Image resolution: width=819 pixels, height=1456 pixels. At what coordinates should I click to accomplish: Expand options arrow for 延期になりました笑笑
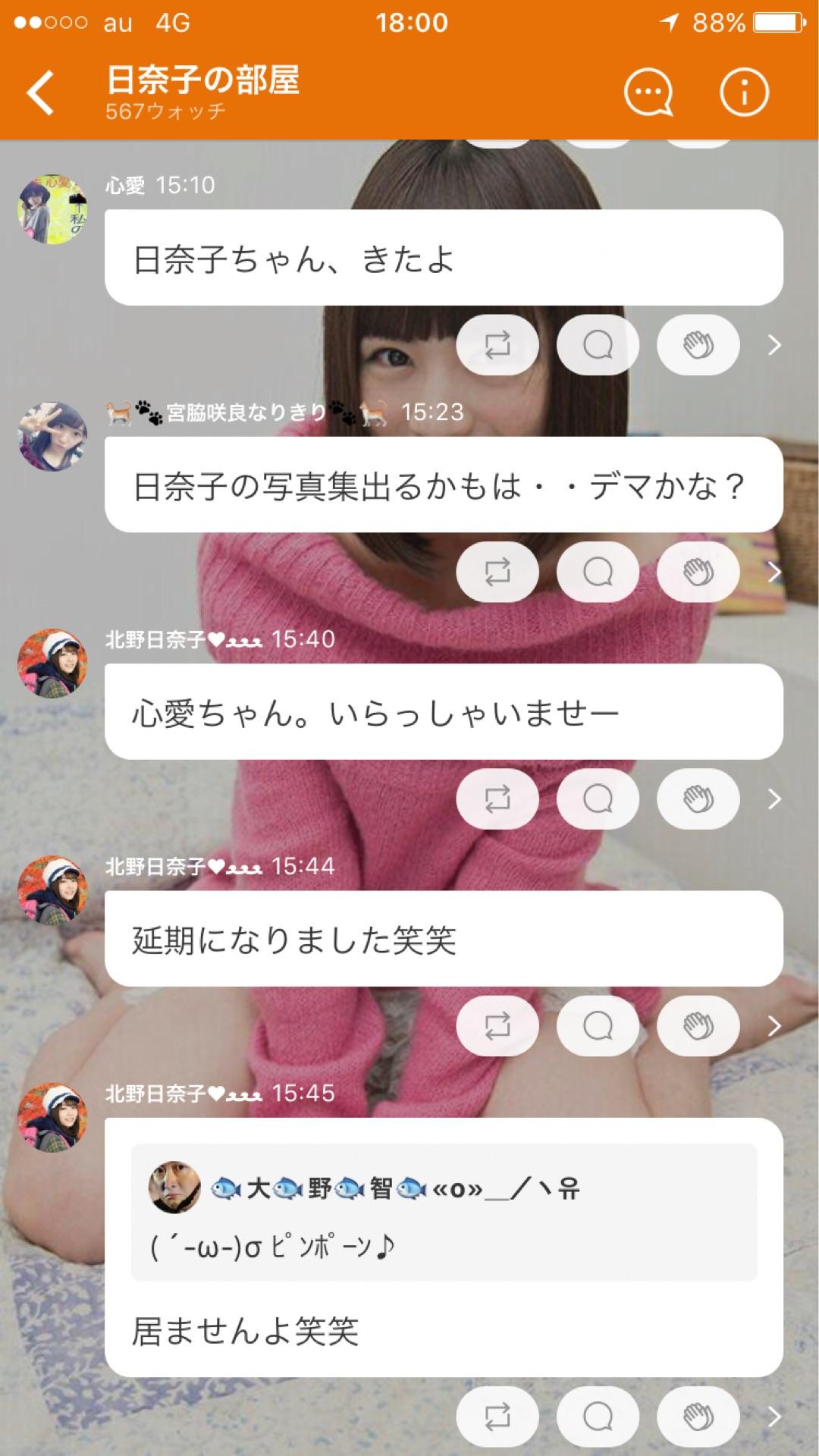[774, 1026]
